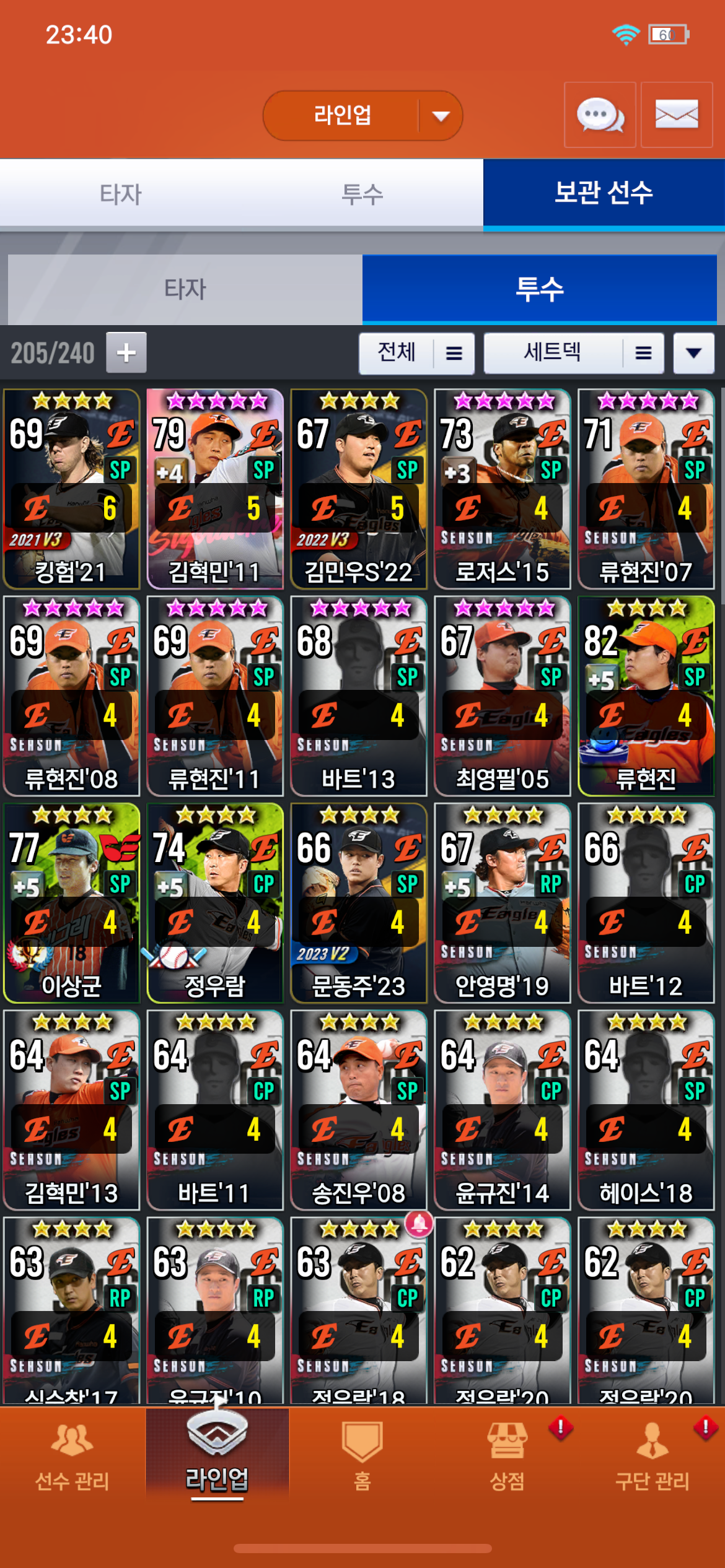
Task: Select the 보관 선수 tab
Action: (x=604, y=193)
